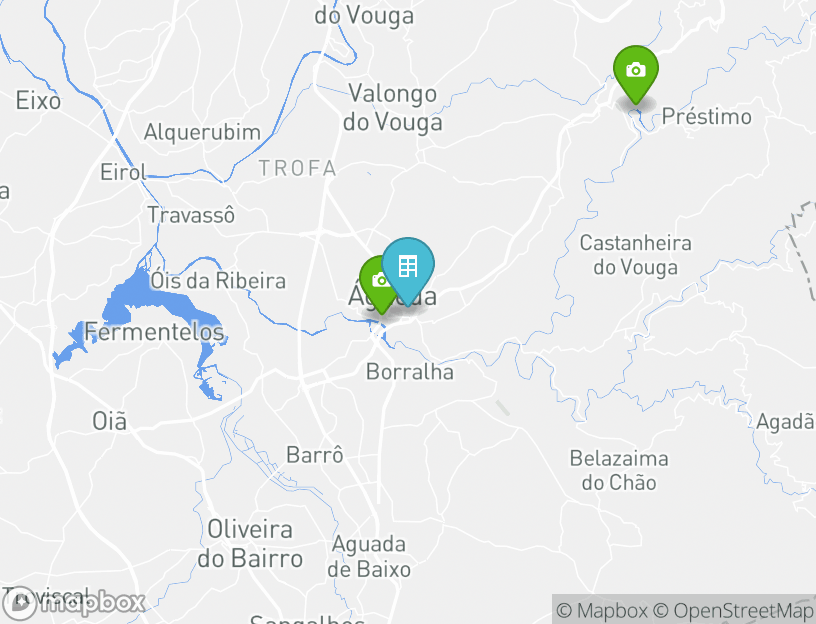Screen dimensions: 816x624
Task: Open the OpenStreetMap attribution link
Action: point(733,610)
